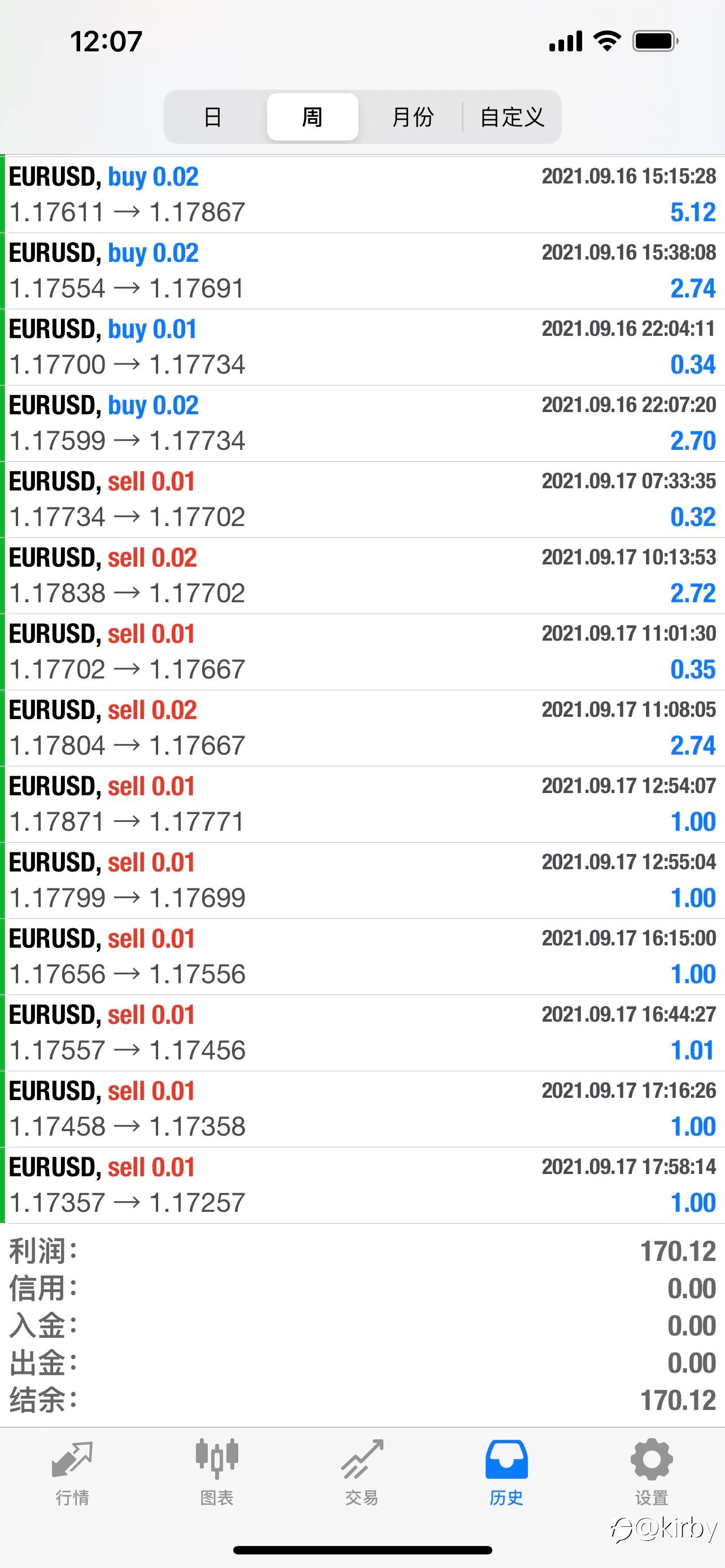Select the 周 period segment
The image size is (725, 1568).
[312, 117]
